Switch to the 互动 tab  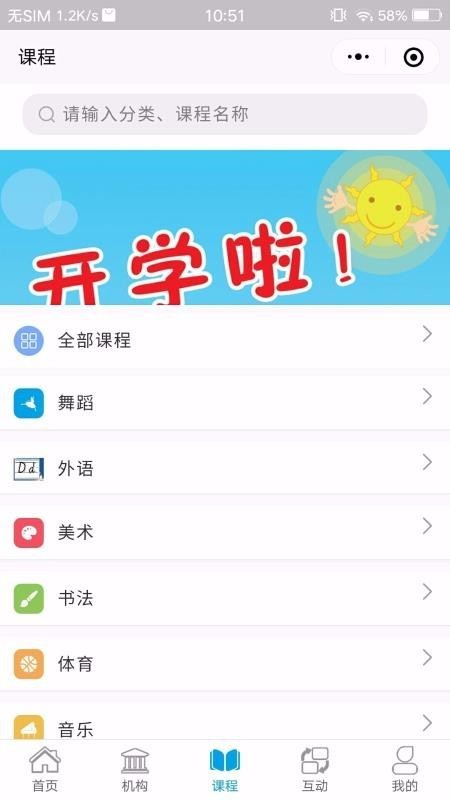315,769
